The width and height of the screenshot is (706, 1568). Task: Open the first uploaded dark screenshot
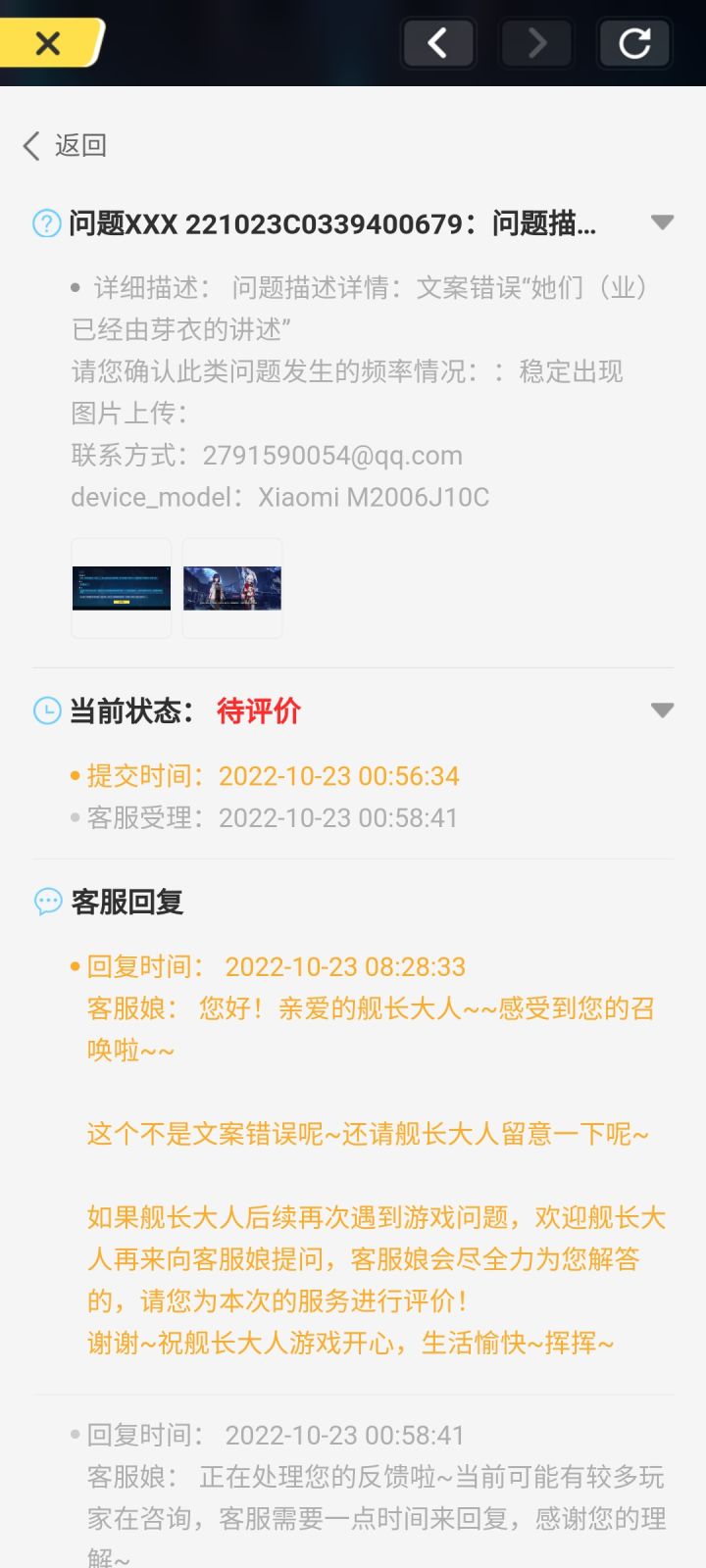122,588
